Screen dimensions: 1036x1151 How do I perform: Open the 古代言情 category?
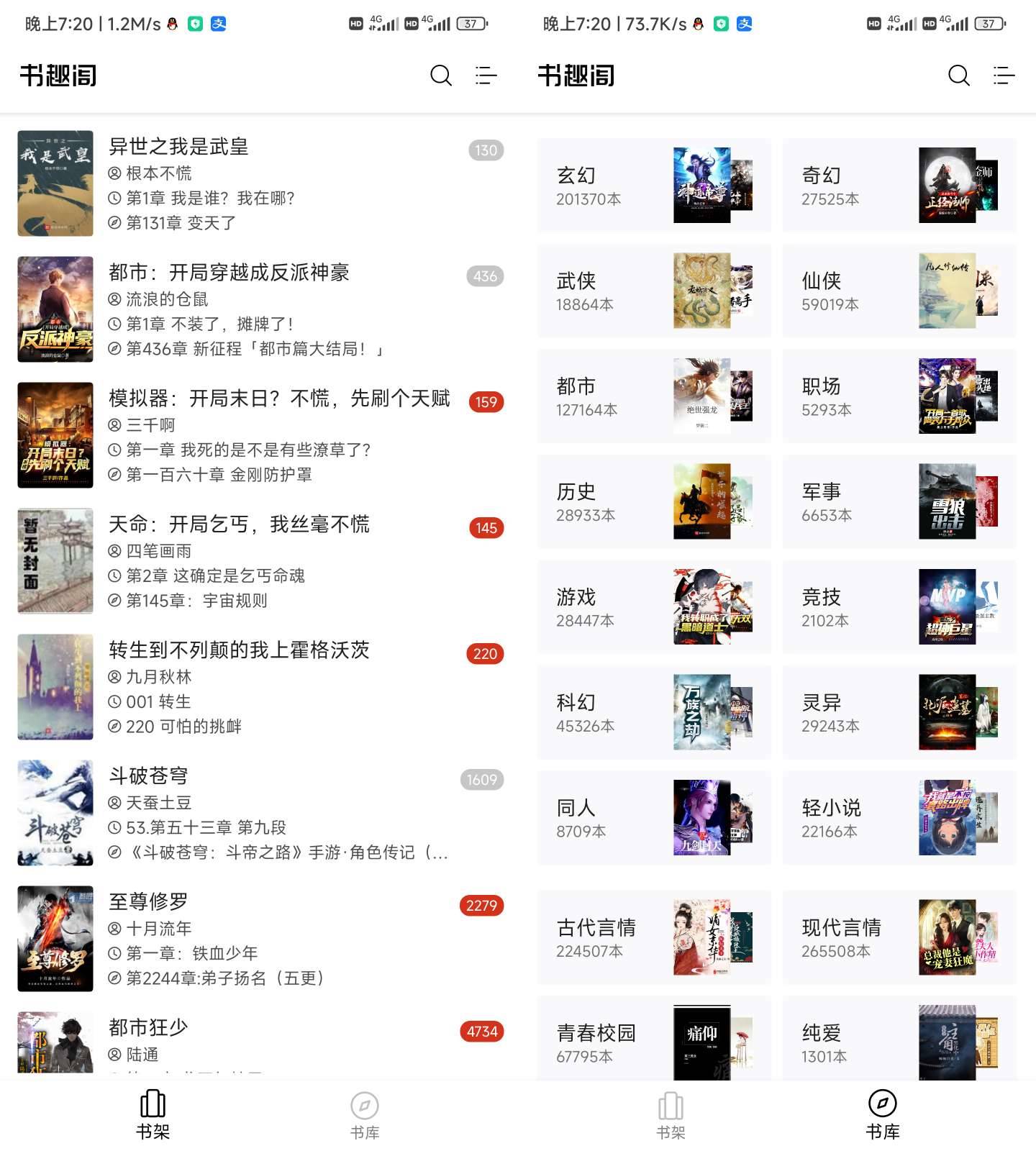[x=654, y=937]
